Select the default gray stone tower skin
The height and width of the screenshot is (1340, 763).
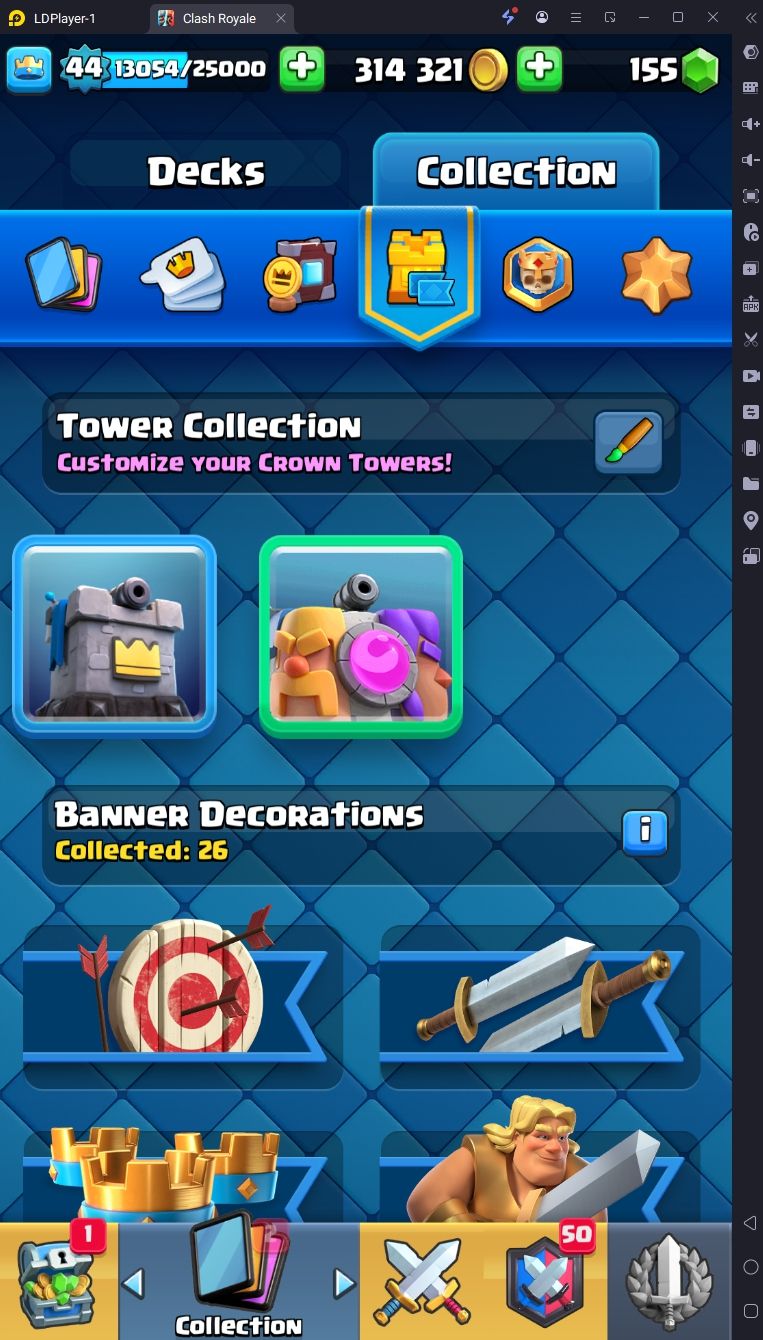click(114, 634)
